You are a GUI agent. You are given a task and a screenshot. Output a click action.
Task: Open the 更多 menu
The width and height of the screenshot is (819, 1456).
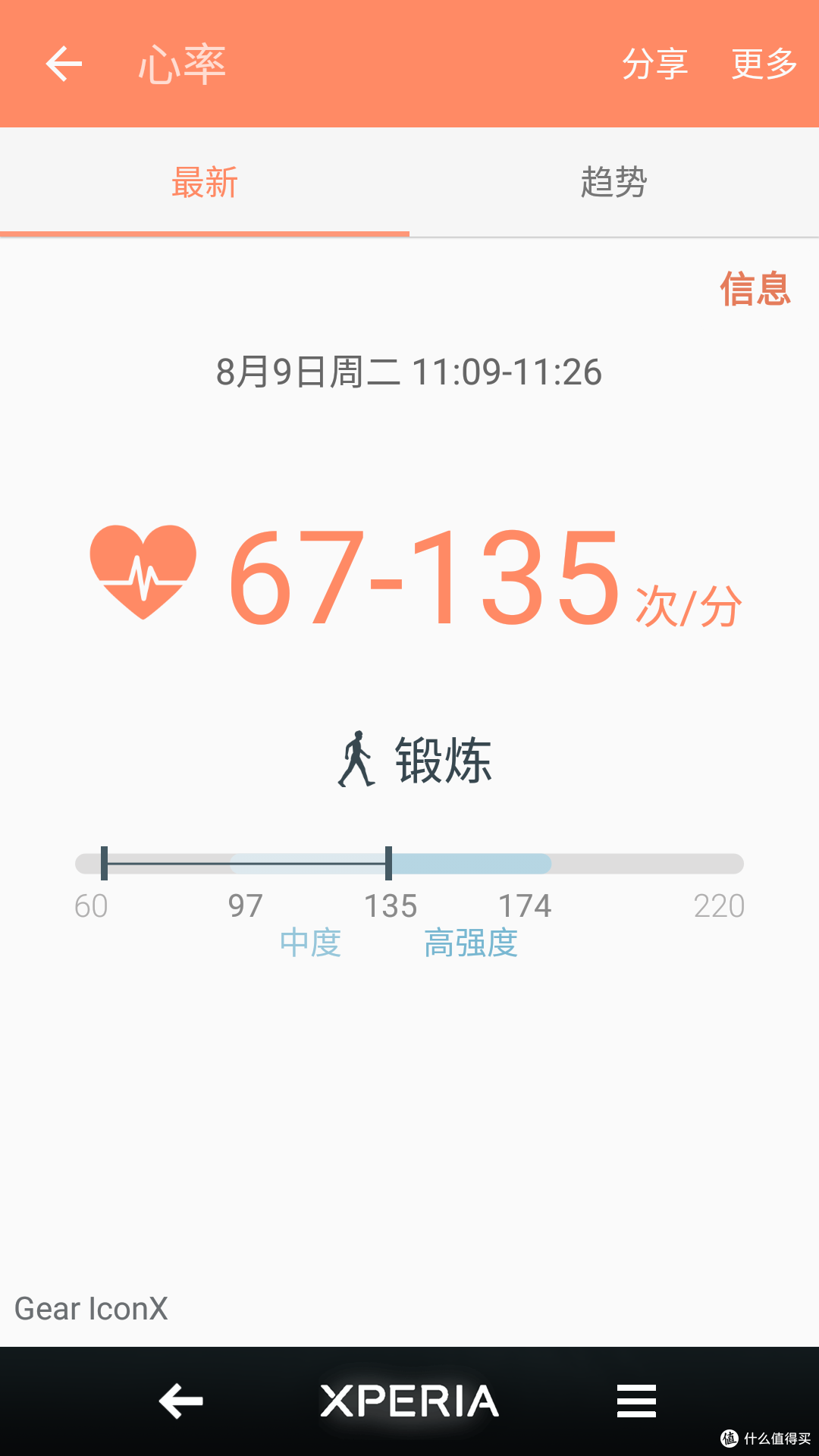click(764, 64)
